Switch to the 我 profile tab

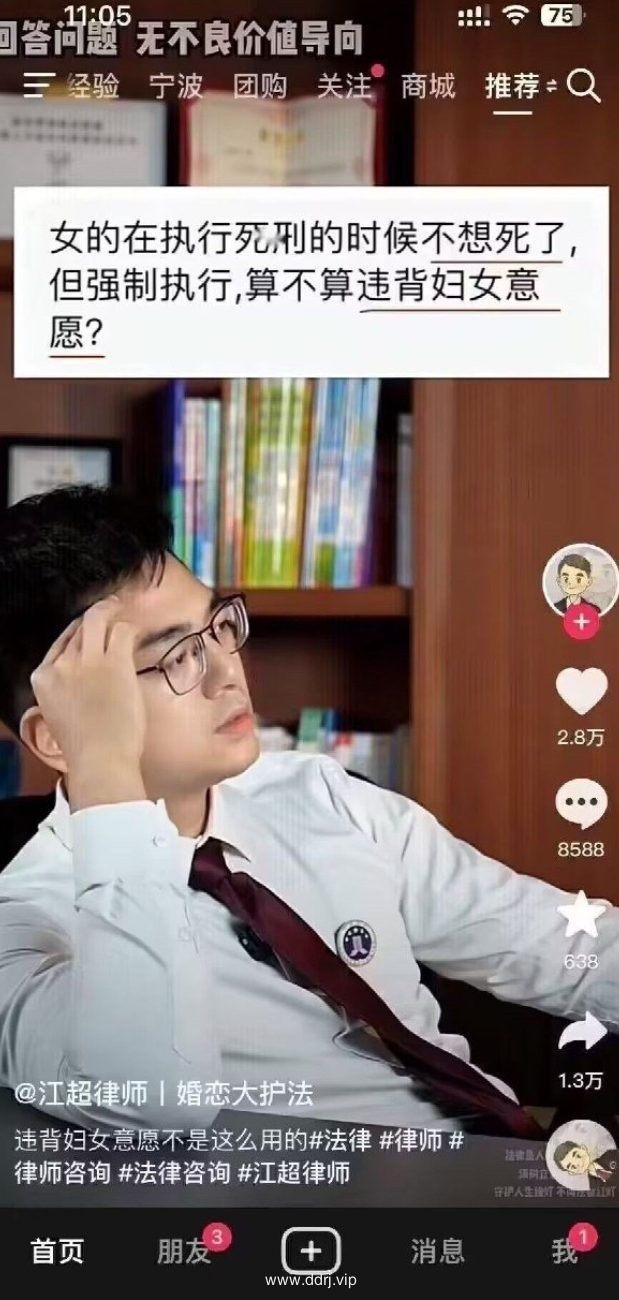tap(566, 1251)
